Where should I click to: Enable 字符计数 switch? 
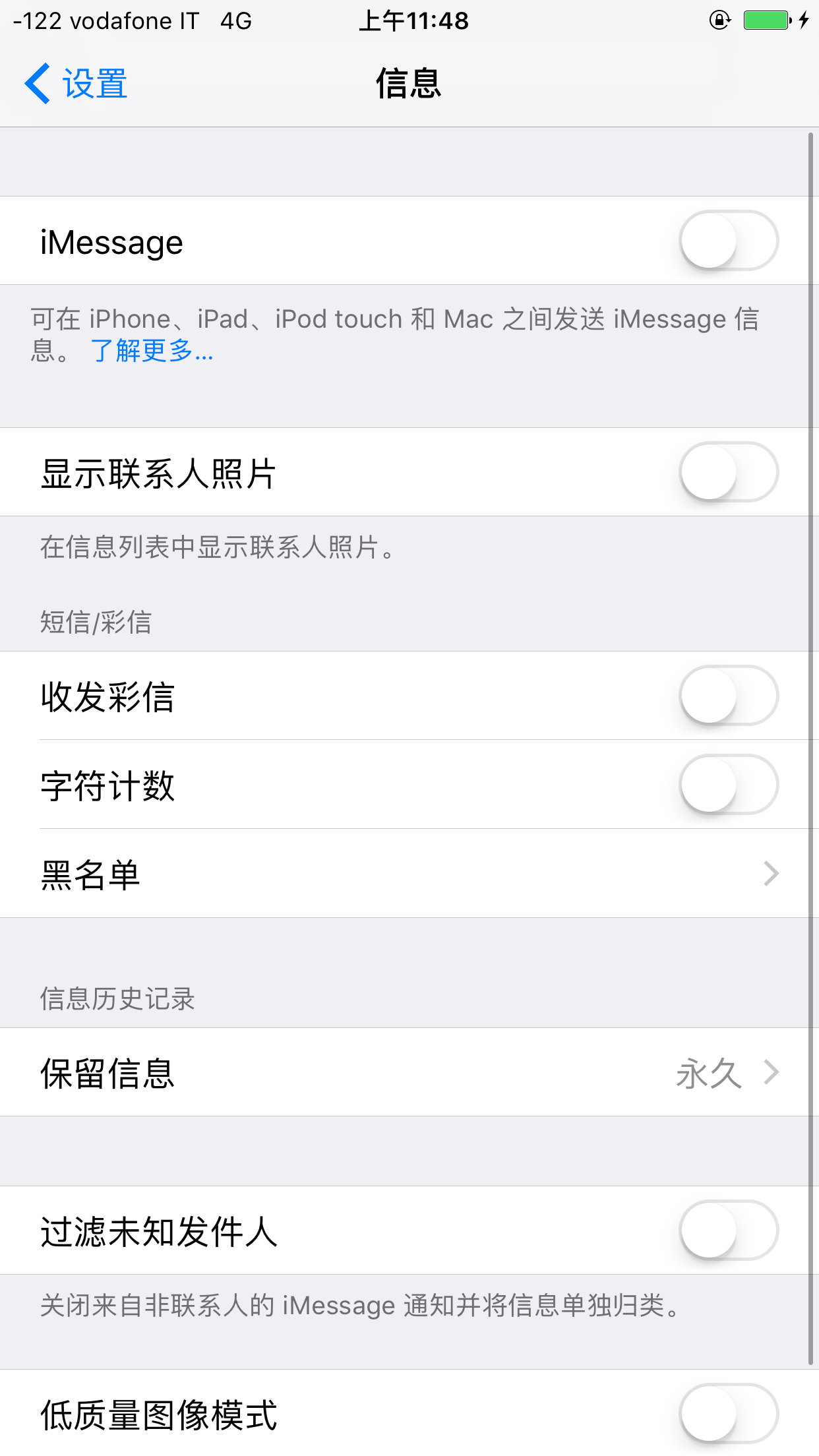click(728, 785)
